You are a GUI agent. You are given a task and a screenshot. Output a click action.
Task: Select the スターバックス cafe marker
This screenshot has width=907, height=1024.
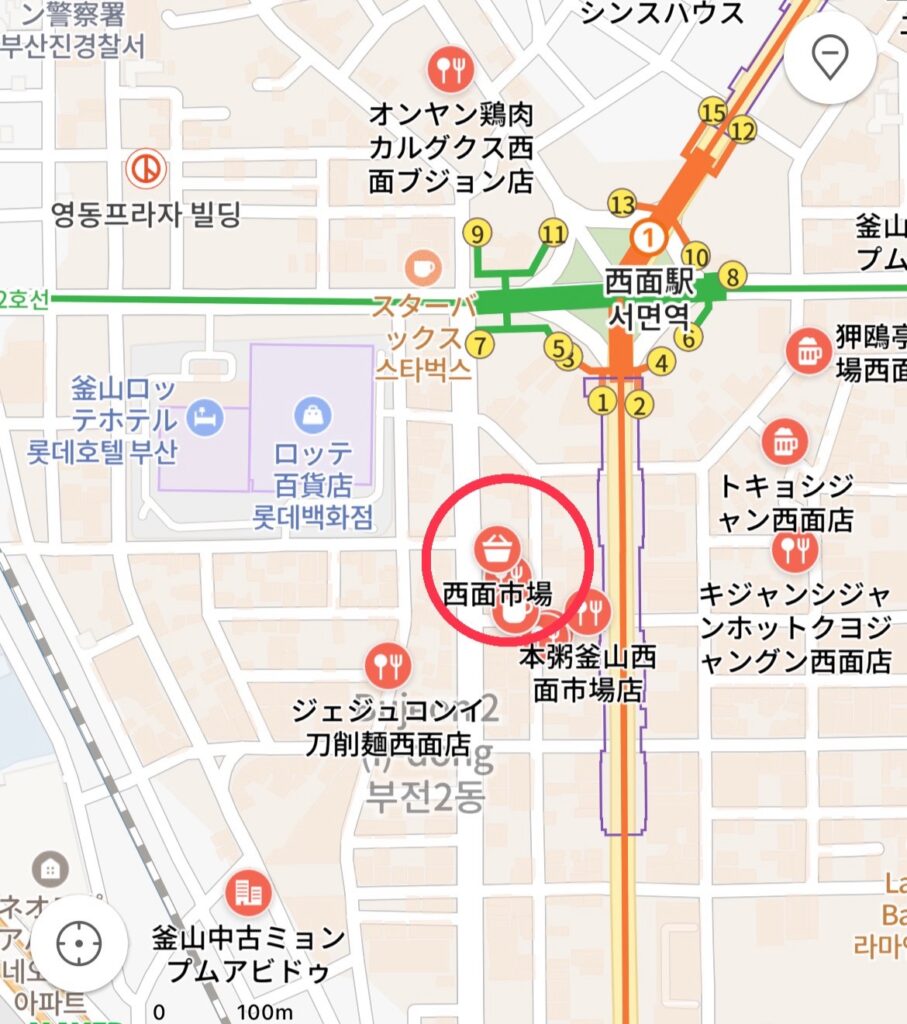[x=423, y=267]
